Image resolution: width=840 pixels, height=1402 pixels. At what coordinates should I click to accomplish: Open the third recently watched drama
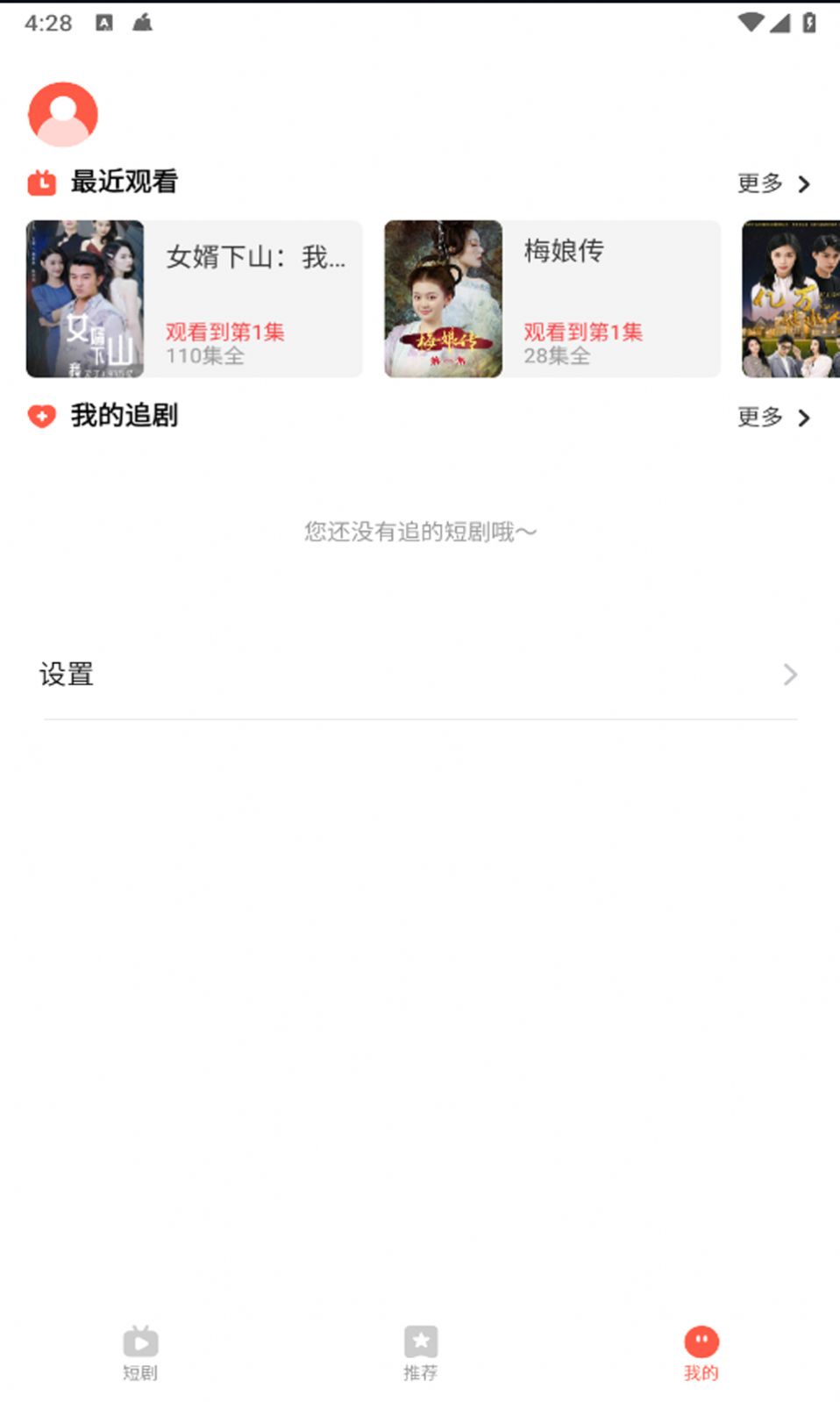click(x=791, y=299)
